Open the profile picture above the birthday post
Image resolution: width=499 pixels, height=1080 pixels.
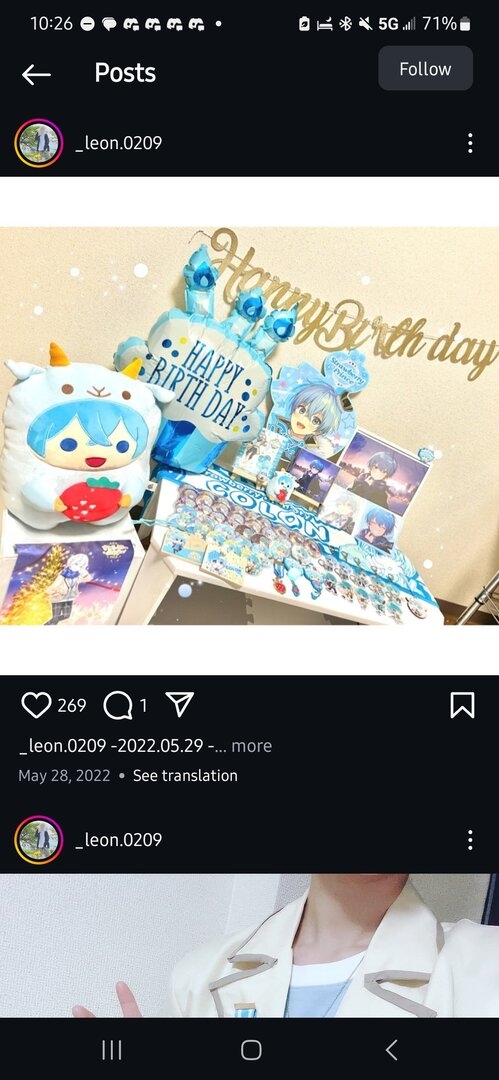pyautogui.click(x=39, y=143)
